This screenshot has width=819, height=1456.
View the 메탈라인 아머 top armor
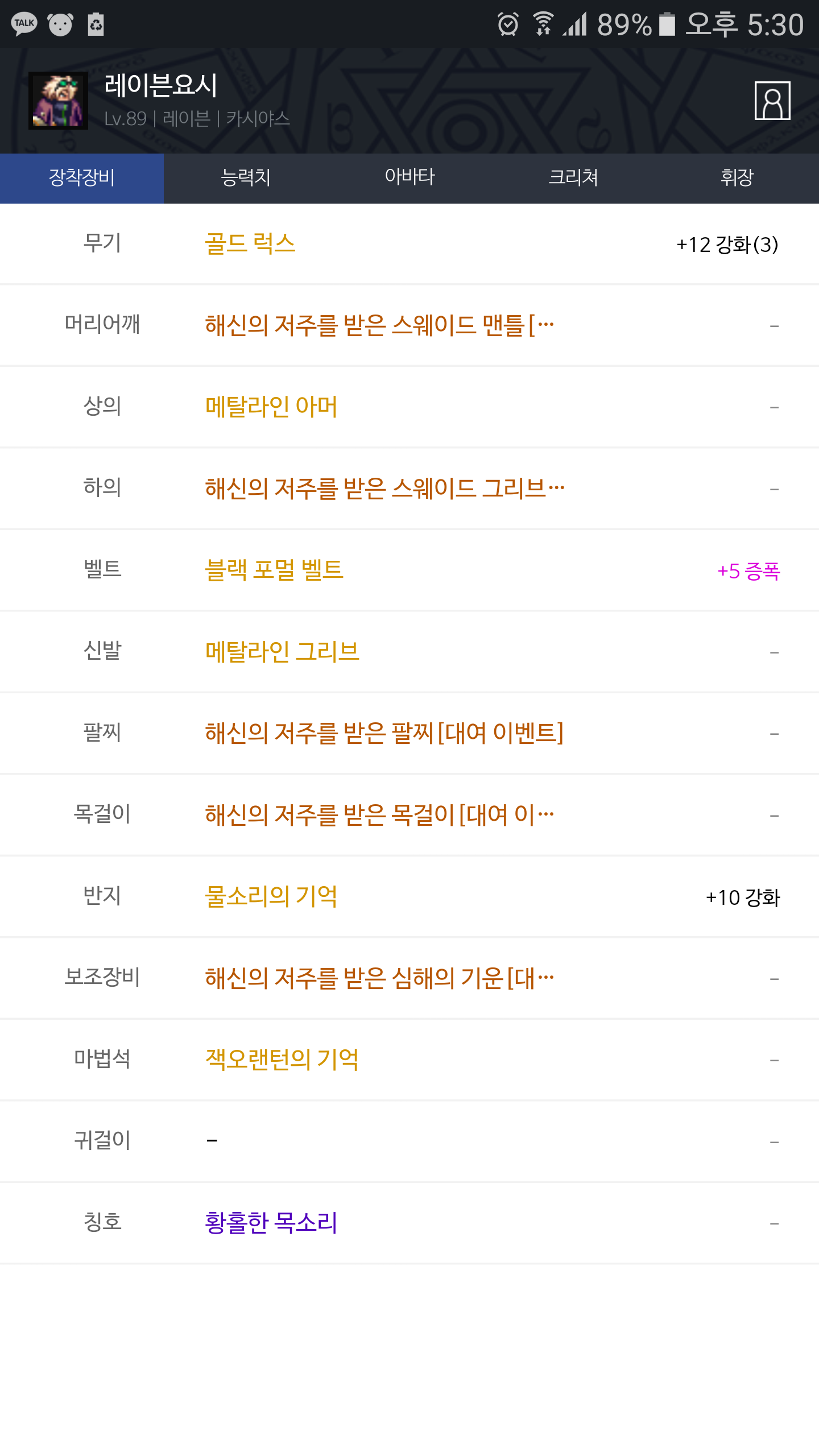click(x=271, y=407)
